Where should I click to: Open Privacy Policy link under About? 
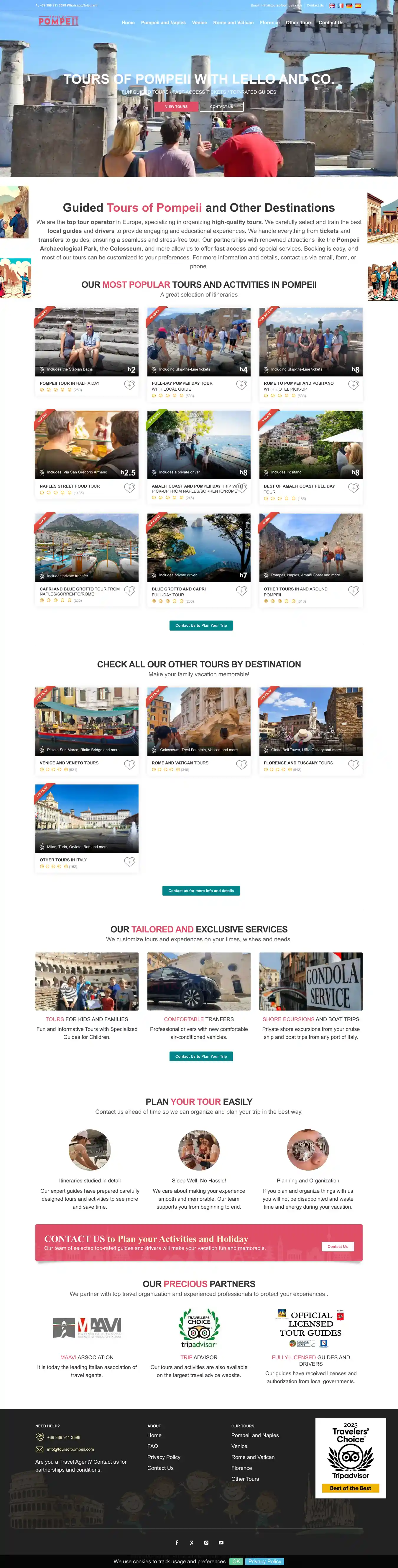click(x=164, y=1457)
